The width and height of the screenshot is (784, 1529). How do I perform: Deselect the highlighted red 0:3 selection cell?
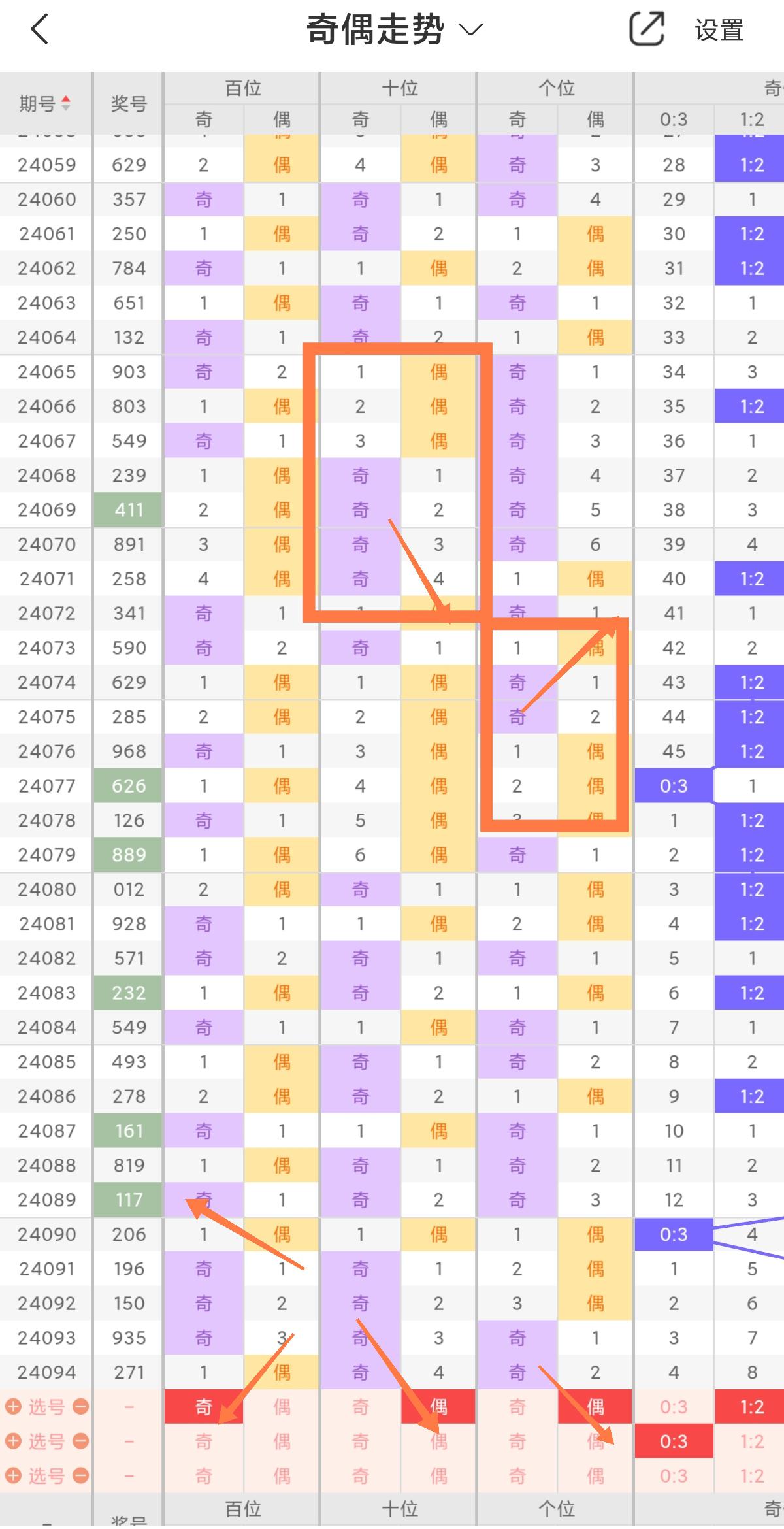pos(673,1441)
